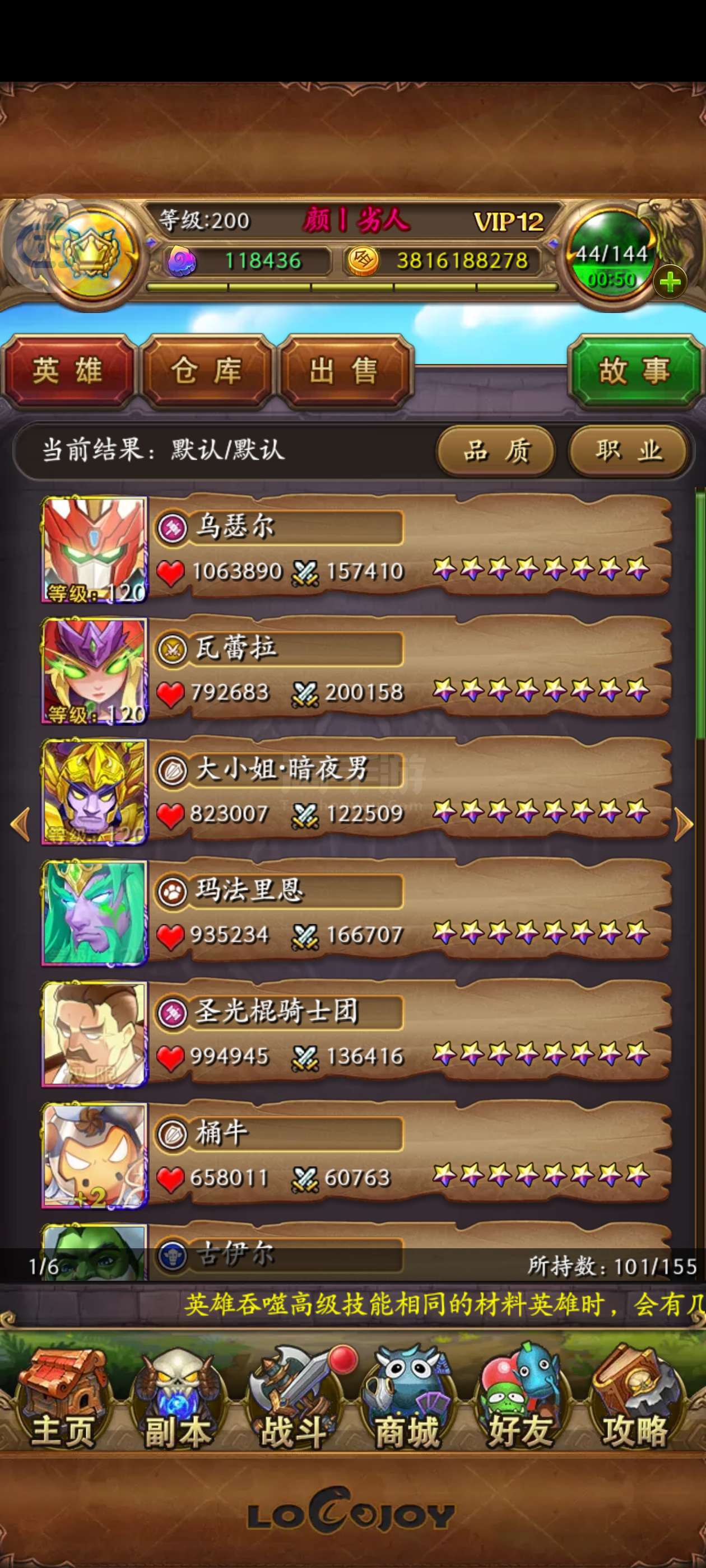Filter heroes by 职业
Screen dimensions: 706x1568
[x=628, y=451]
